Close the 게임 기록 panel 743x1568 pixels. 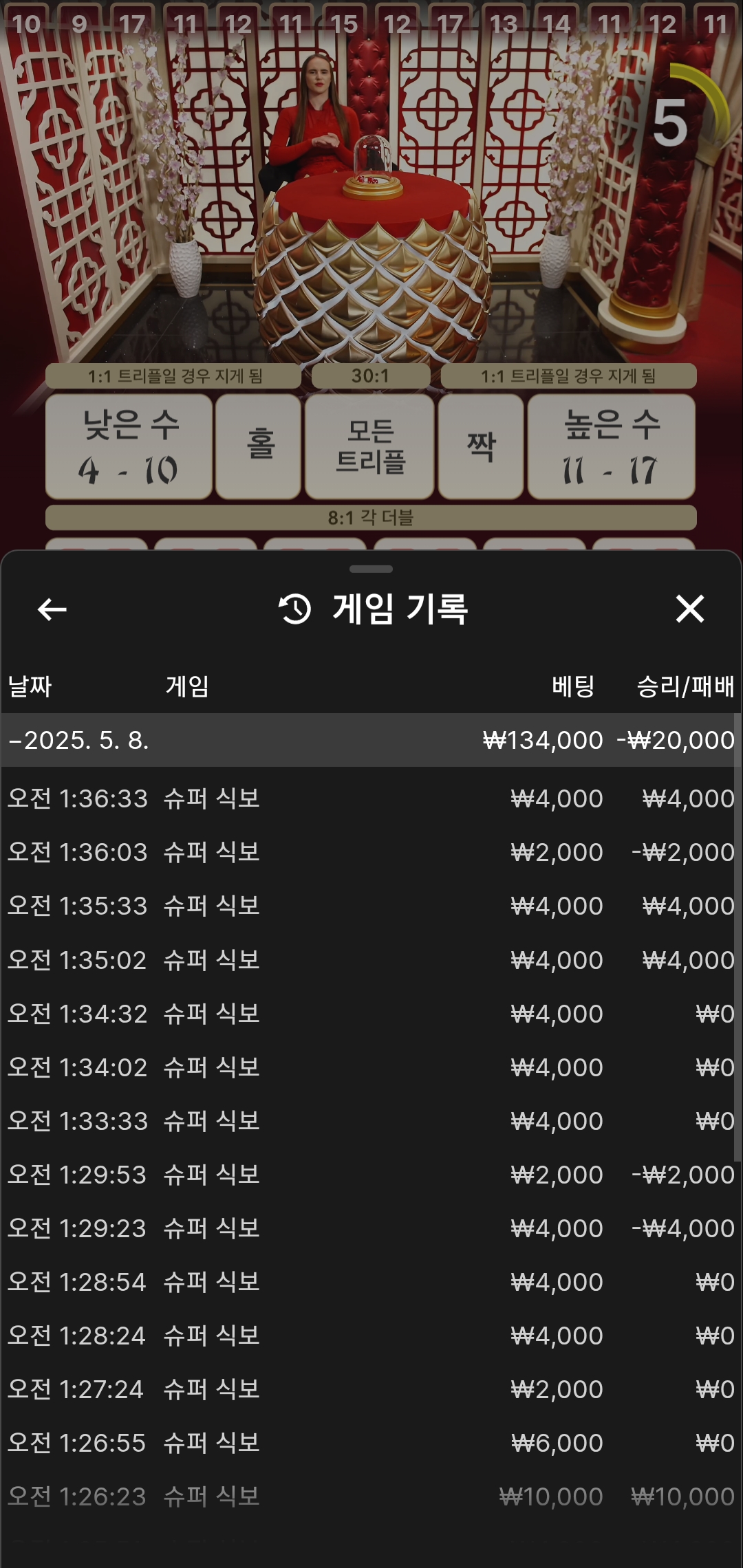click(x=690, y=609)
